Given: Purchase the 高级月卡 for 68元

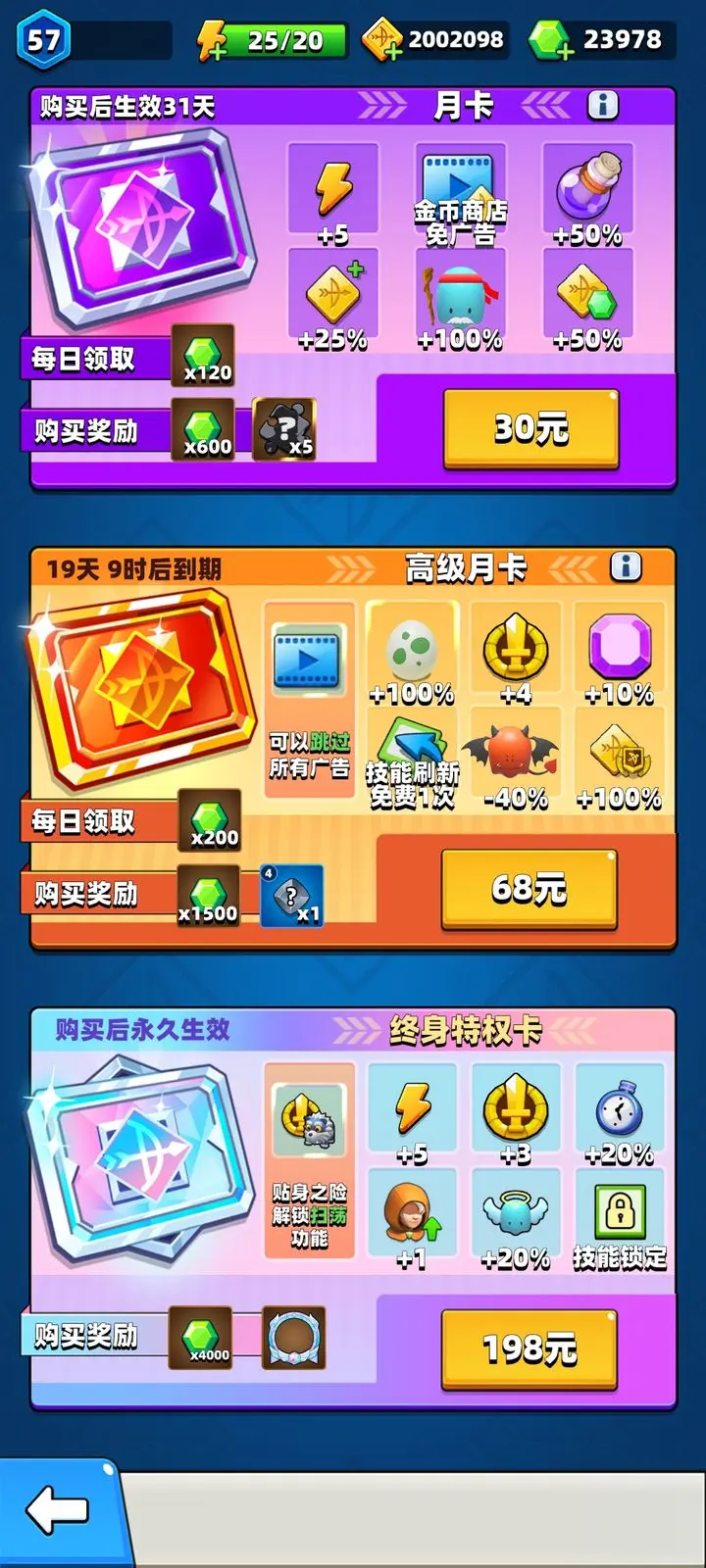Looking at the screenshot, I should tap(529, 889).
